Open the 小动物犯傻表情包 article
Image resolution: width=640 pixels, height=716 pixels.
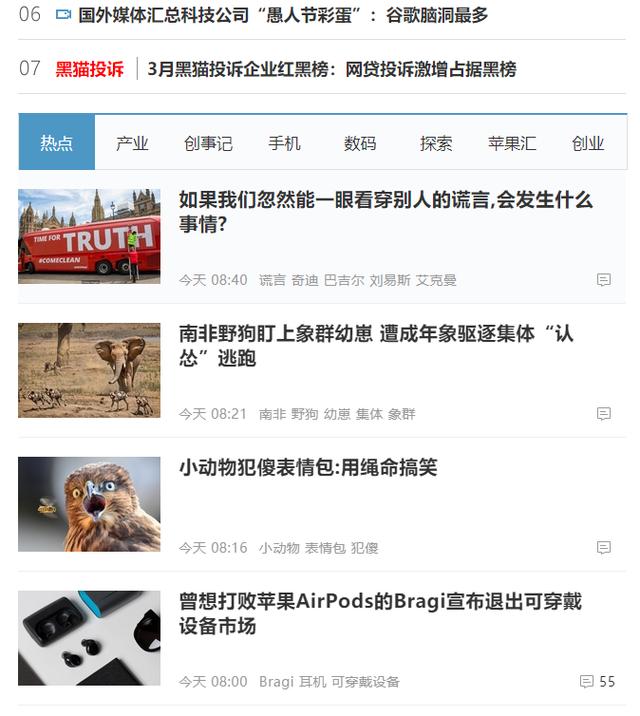click(x=308, y=467)
